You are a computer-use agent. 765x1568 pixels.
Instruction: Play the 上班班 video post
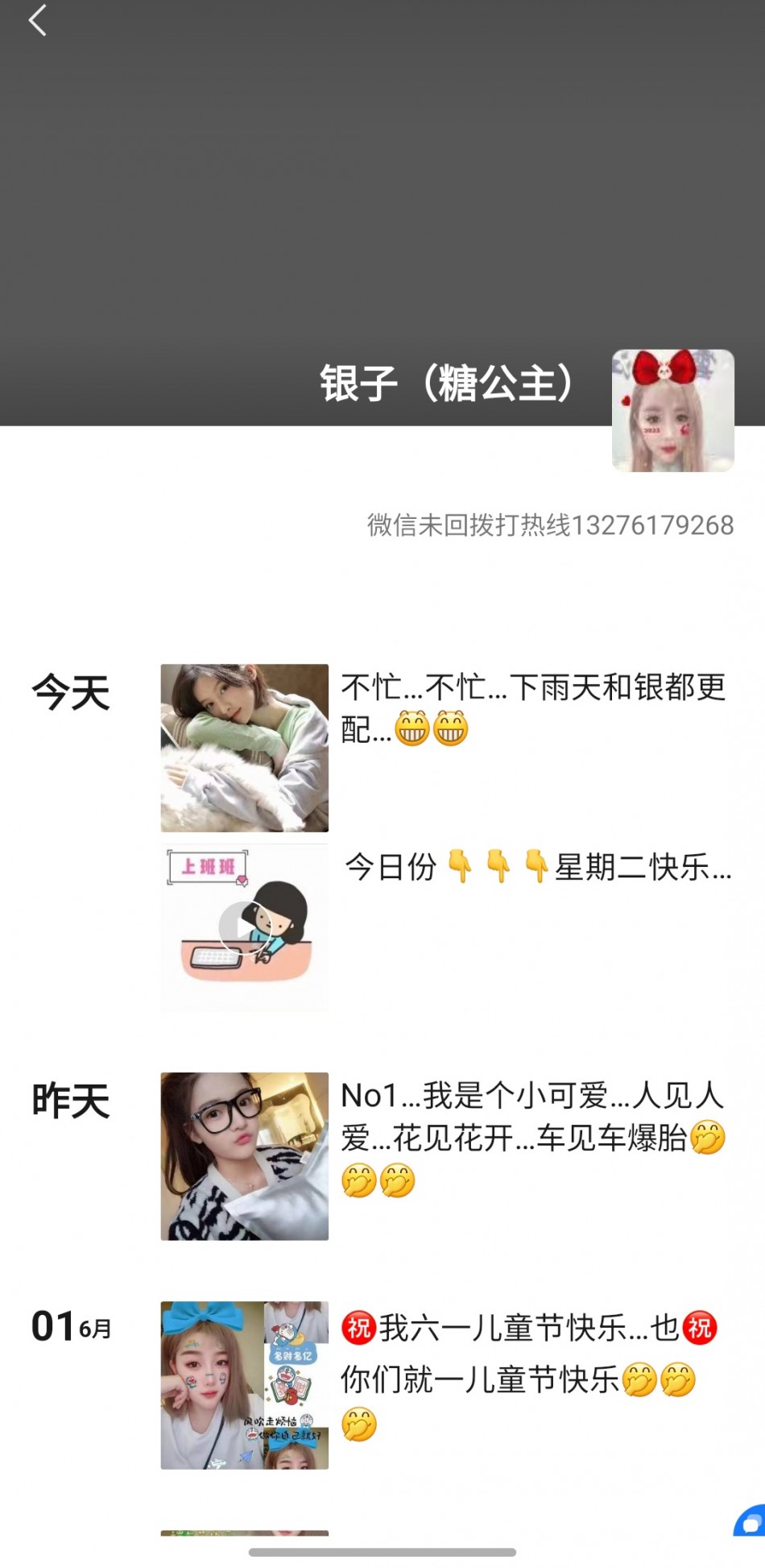pyautogui.click(x=244, y=927)
